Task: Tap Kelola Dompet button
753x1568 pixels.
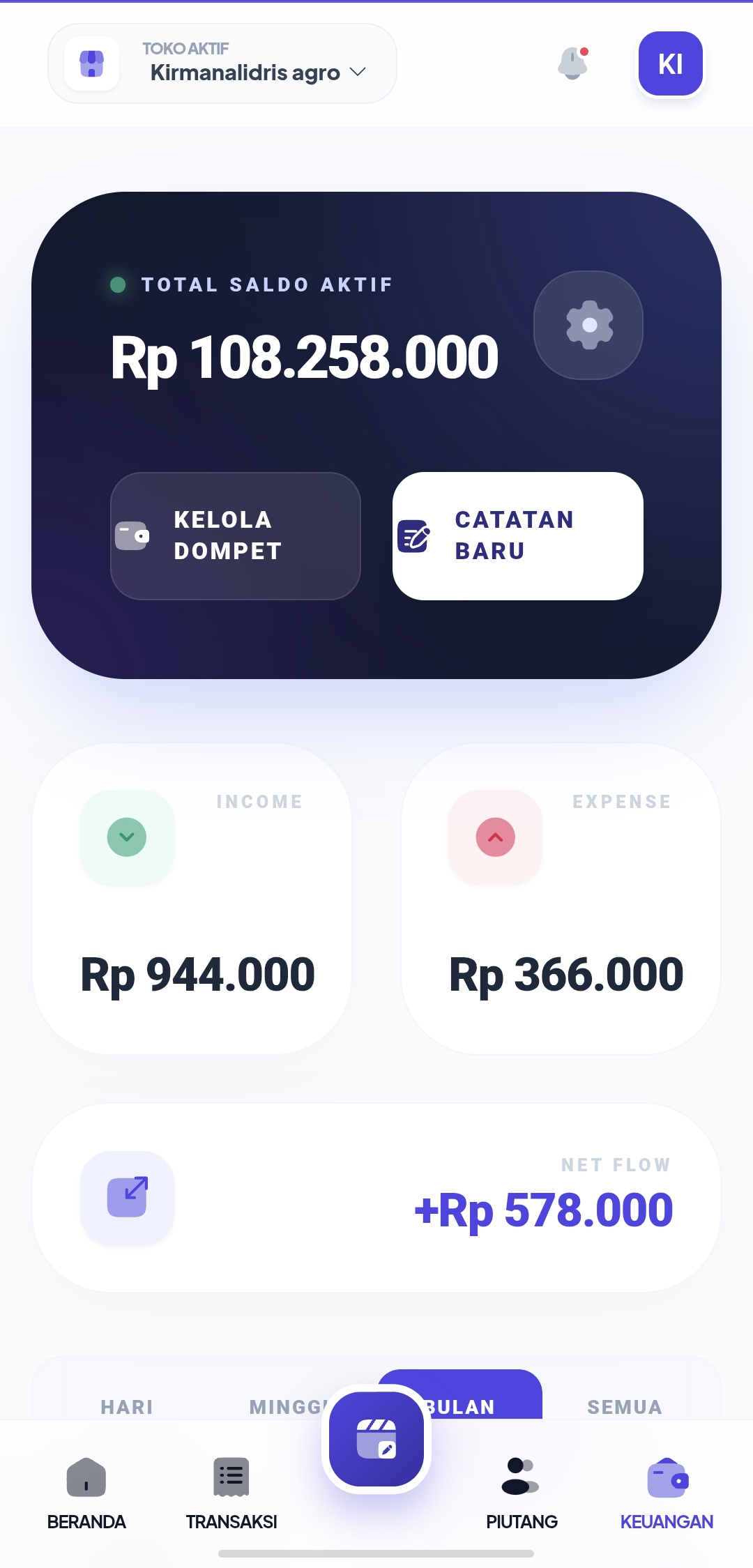Action: point(236,535)
